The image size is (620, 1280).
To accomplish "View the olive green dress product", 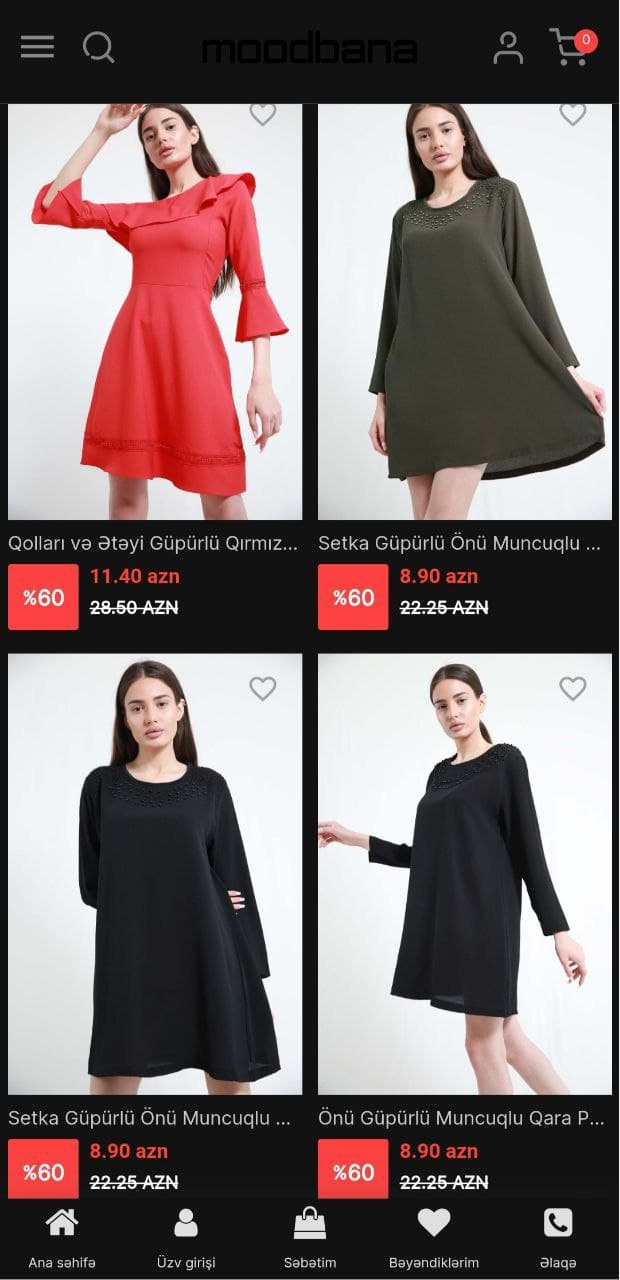I will coord(465,312).
